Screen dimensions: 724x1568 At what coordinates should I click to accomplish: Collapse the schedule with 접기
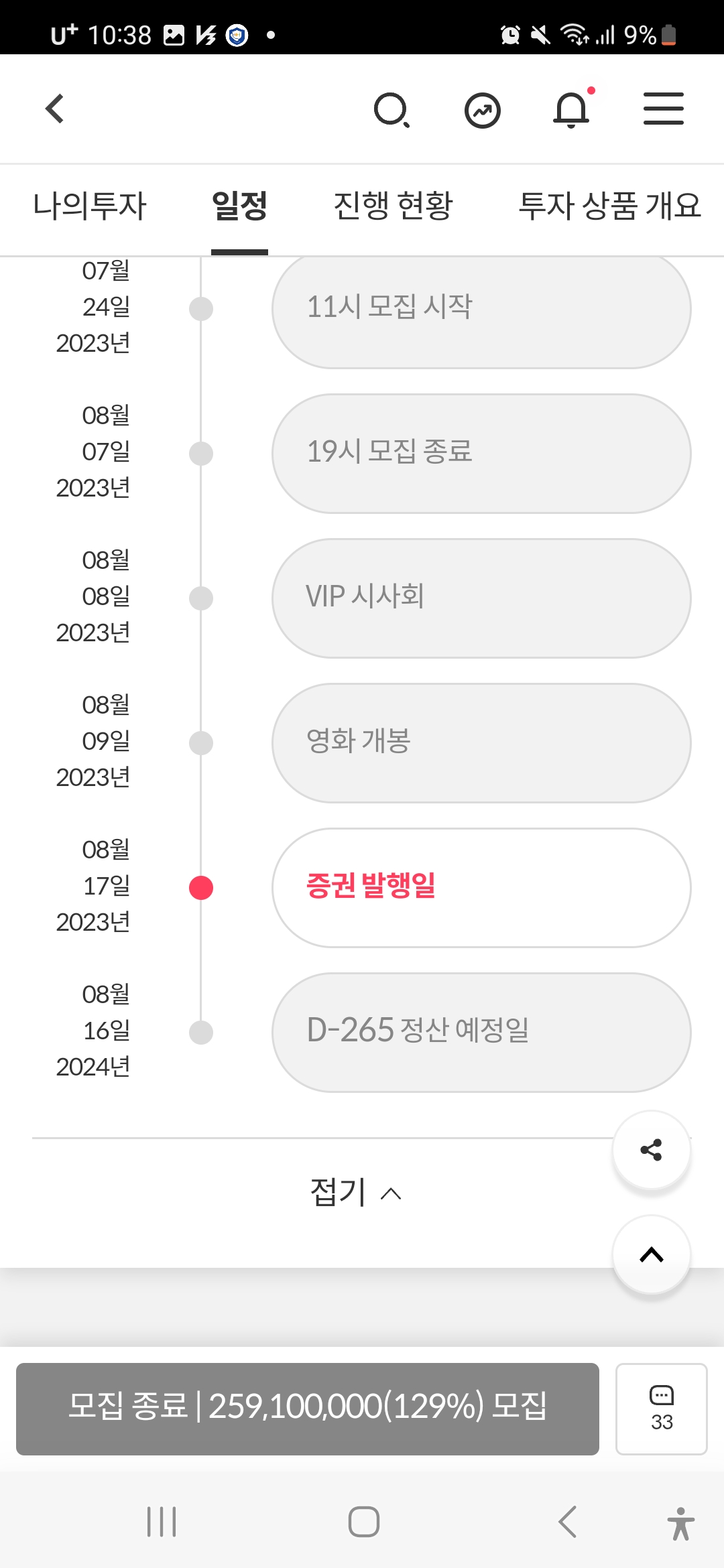[x=355, y=1192]
